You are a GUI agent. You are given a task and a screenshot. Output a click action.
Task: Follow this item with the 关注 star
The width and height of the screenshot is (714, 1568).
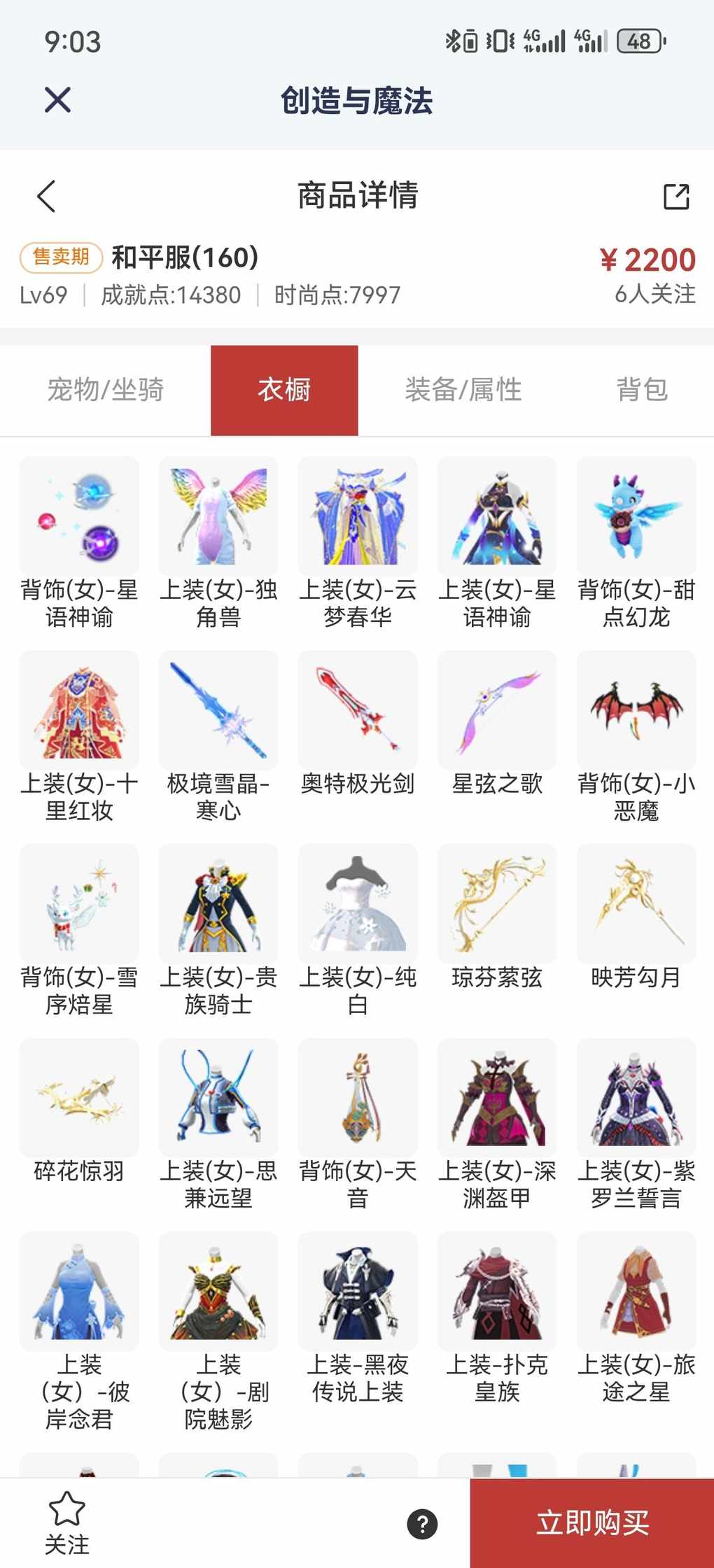click(x=66, y=1520)
